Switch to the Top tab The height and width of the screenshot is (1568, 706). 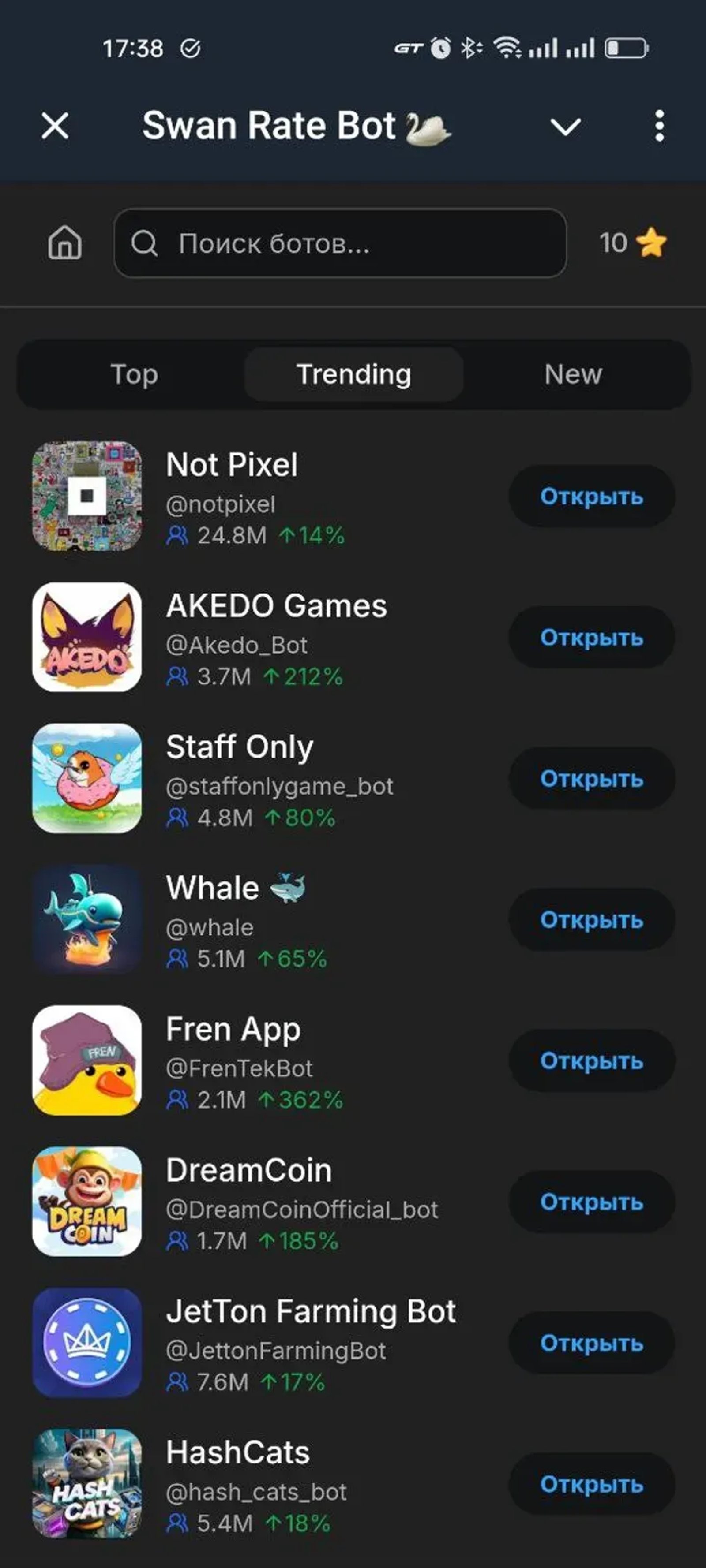click(133, 374)
